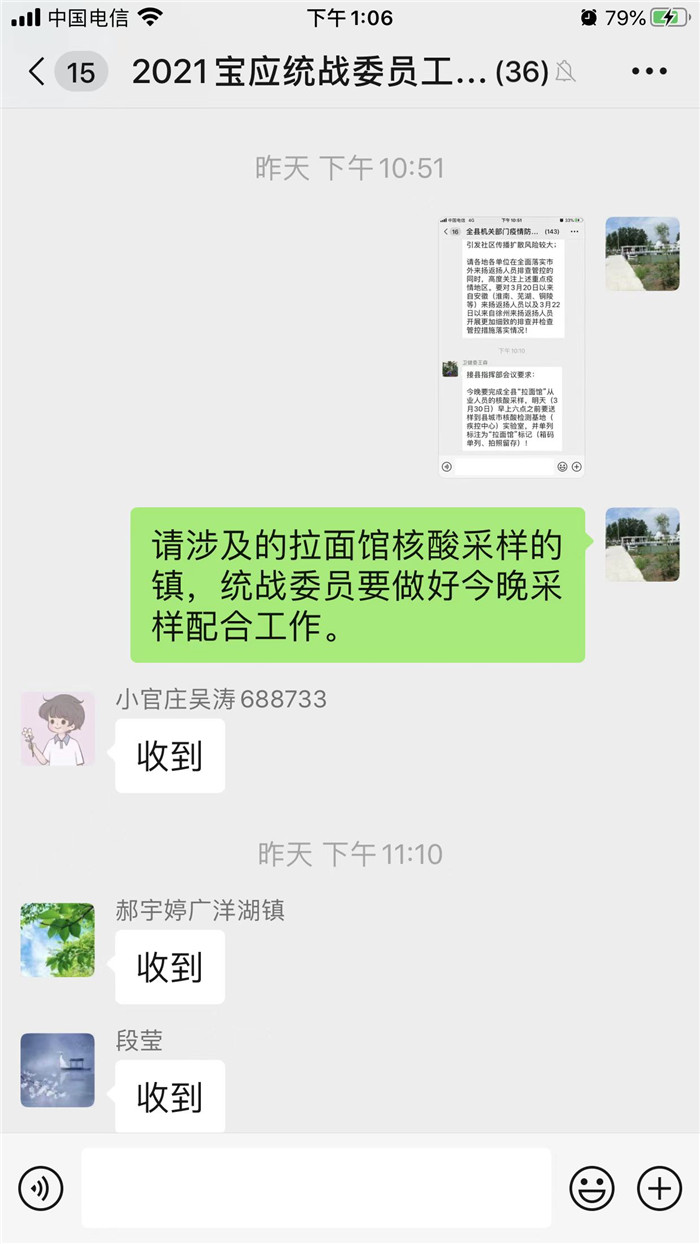Open the group chat overflow menu

click(x=649, y=72)
